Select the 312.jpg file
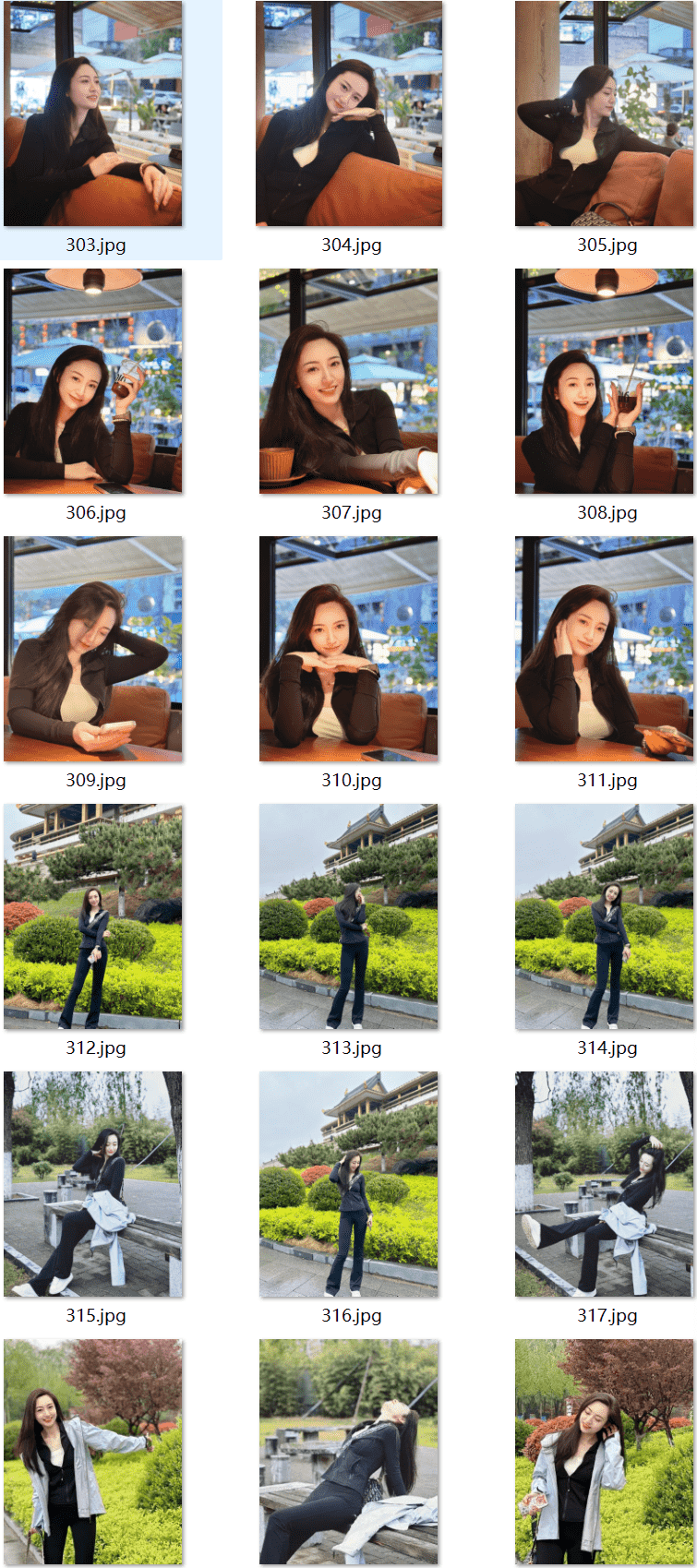697x1568 pixels. pyautogui.click(x=92, y=916)
